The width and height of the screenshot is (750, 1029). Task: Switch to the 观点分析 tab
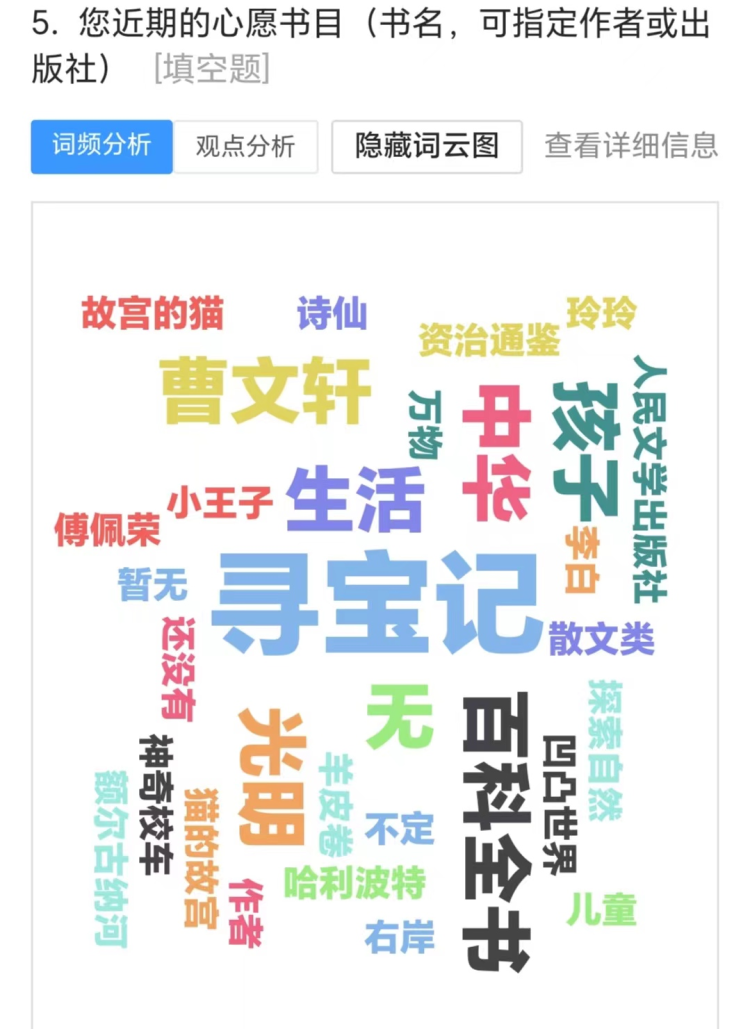(245, 147)
